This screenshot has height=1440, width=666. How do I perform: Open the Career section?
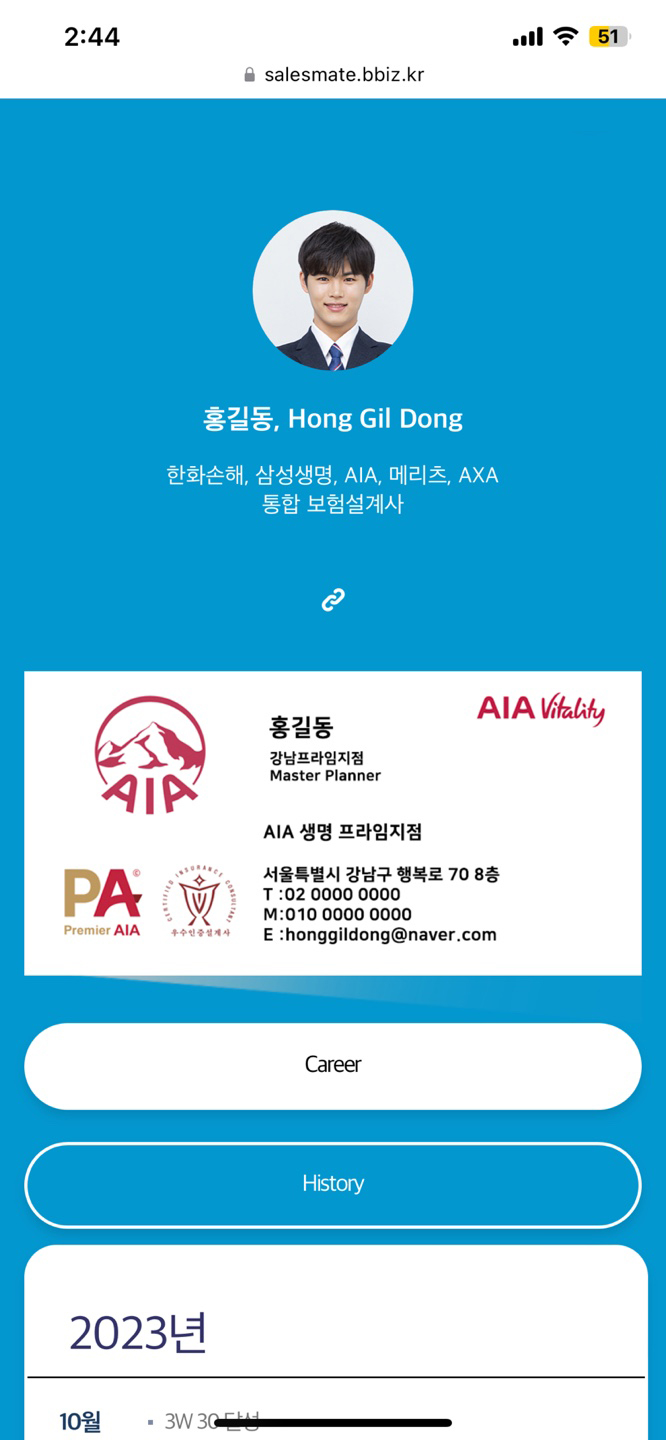point(333,1065)
